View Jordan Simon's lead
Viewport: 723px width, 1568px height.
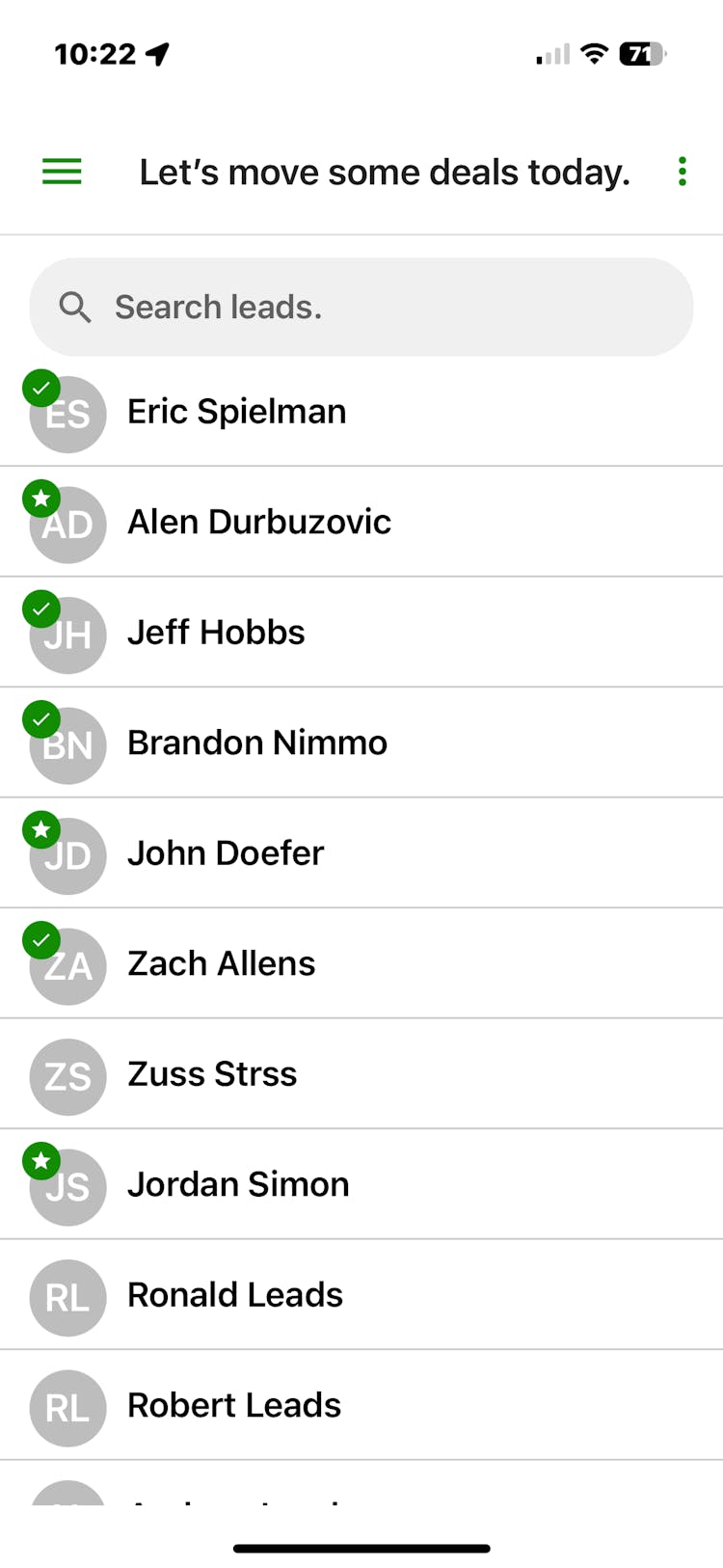[238, 1184]
